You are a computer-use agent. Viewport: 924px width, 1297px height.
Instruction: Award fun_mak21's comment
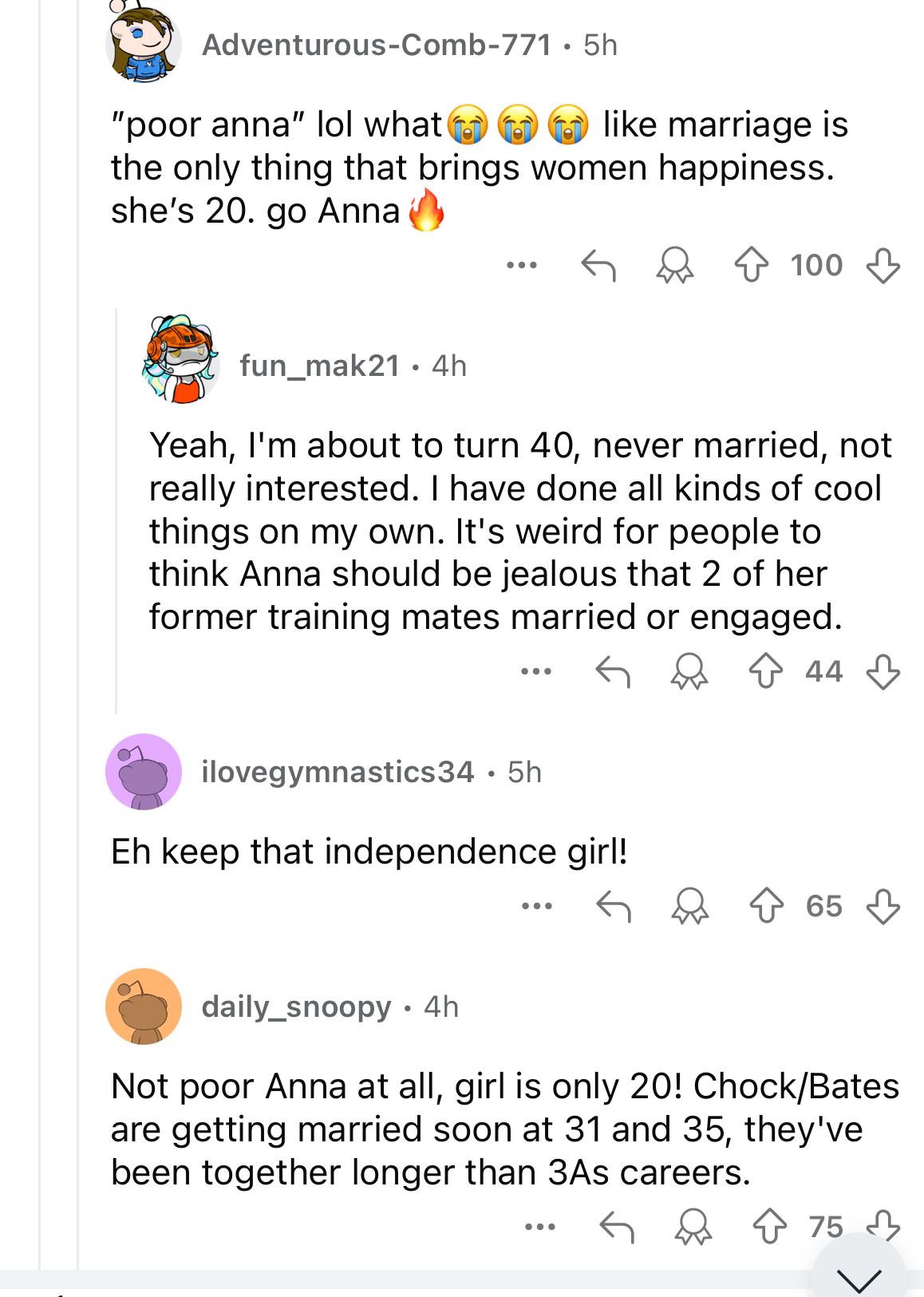(689, 671)
